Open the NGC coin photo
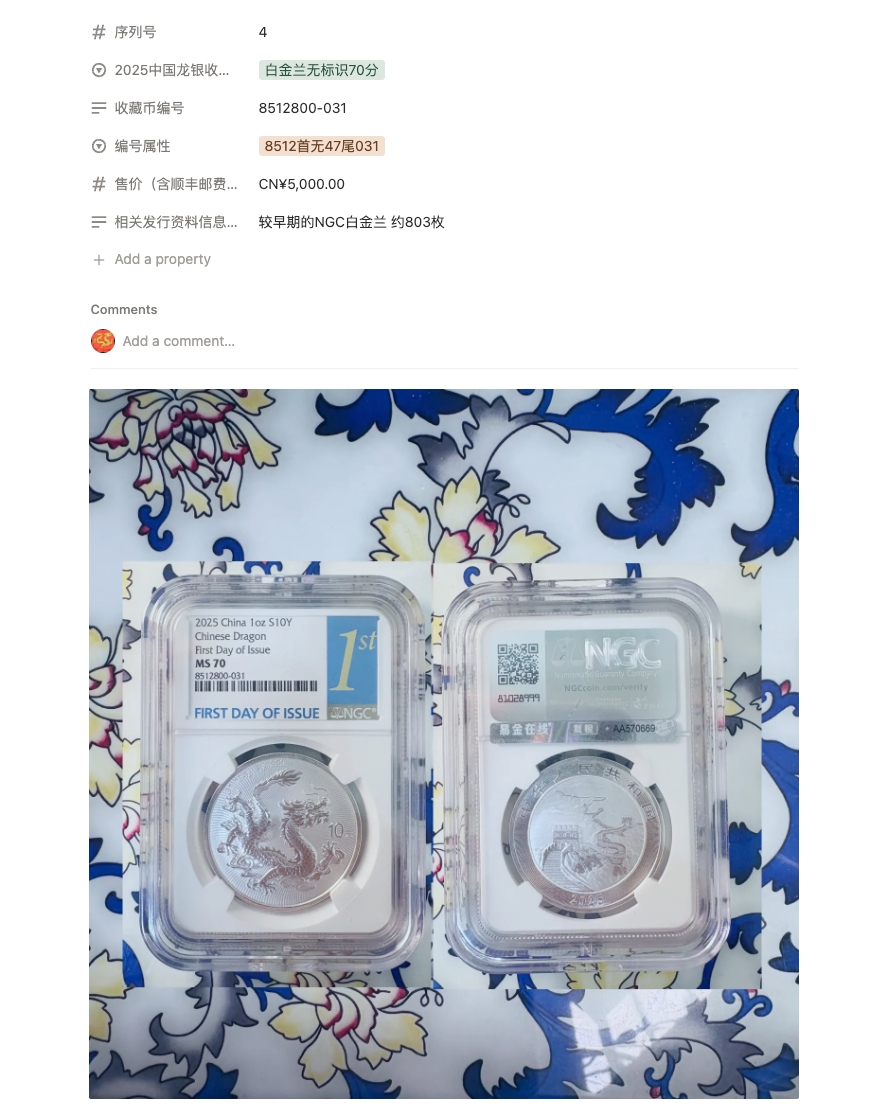The image size is (872, 1117). (x=443, y=743)
